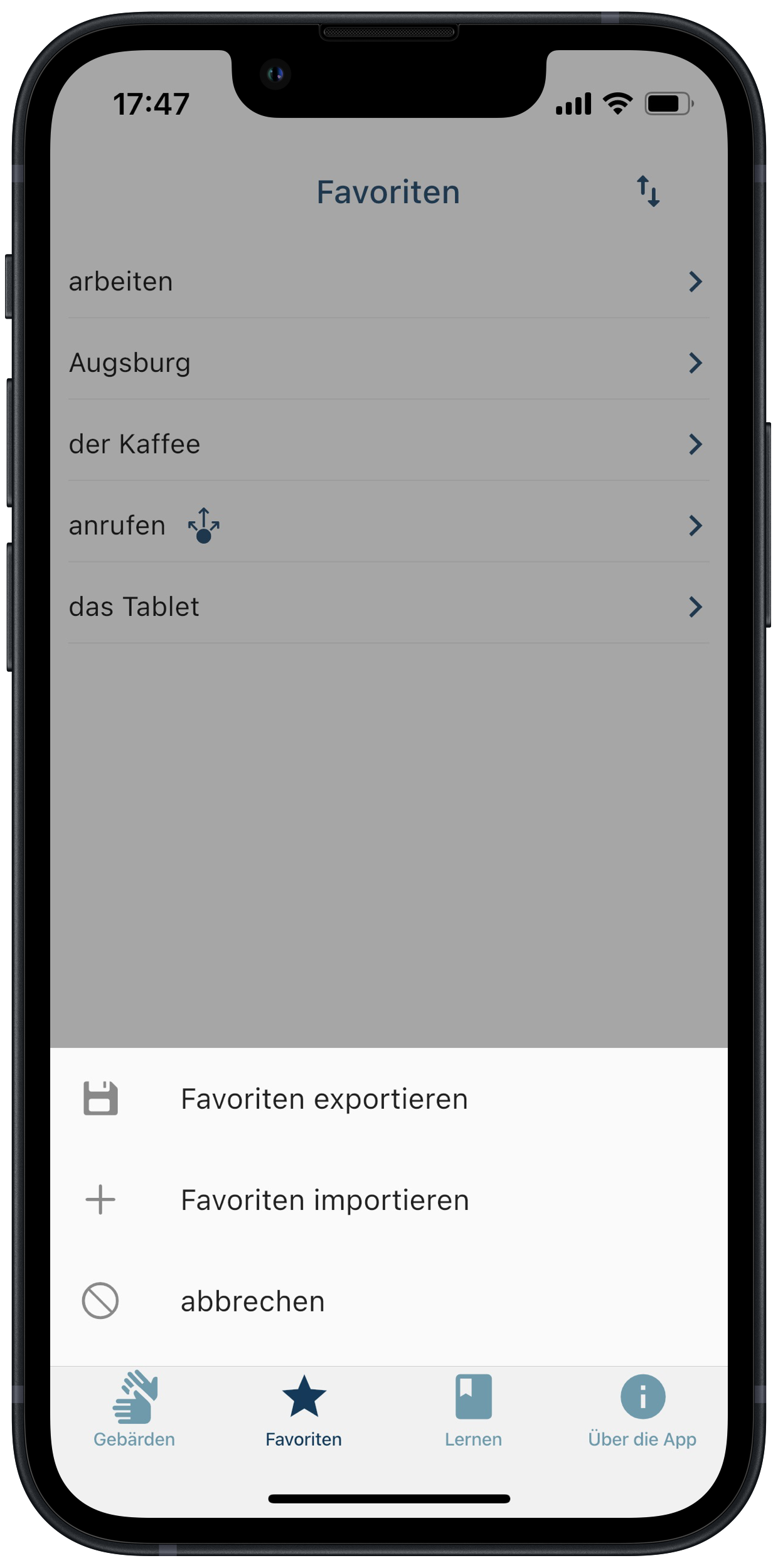This screenshot has height=1568, width=778.
Task: Select 'Favoriten importieren'
Action: click(324, 1200)
